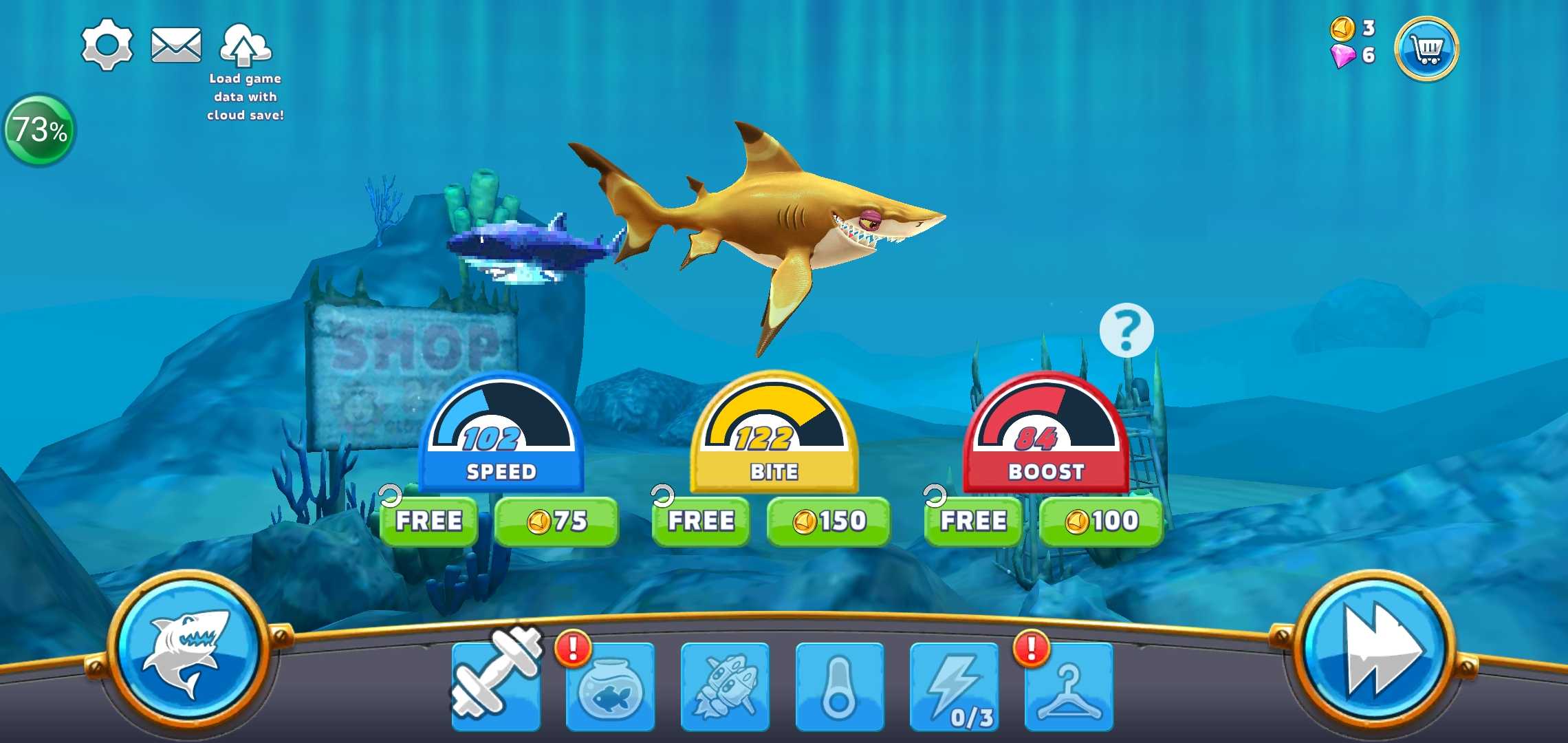This screenshot has width=1568, height=743.
Task: Show help with the question mark
Action: (1126, 330)
